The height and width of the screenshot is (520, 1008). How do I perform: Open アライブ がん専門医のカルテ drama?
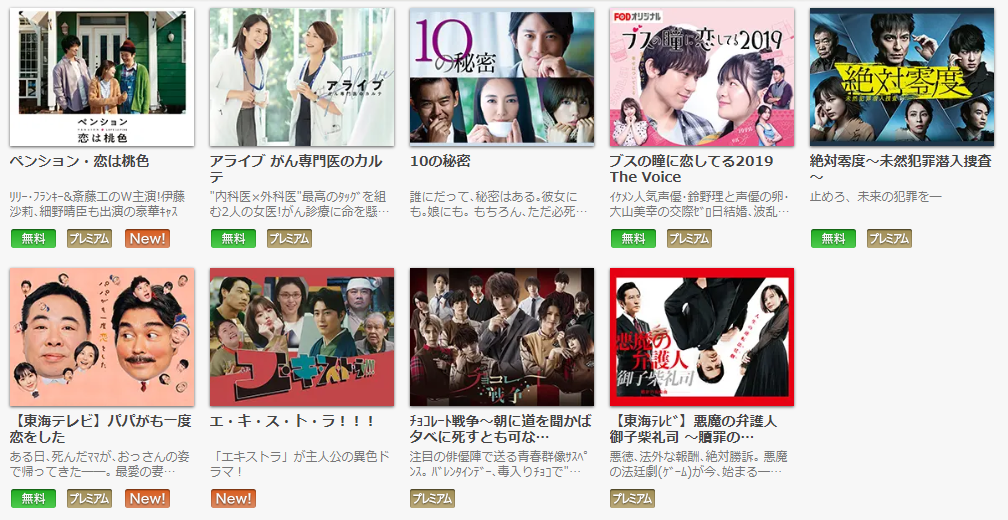[302, 78]
